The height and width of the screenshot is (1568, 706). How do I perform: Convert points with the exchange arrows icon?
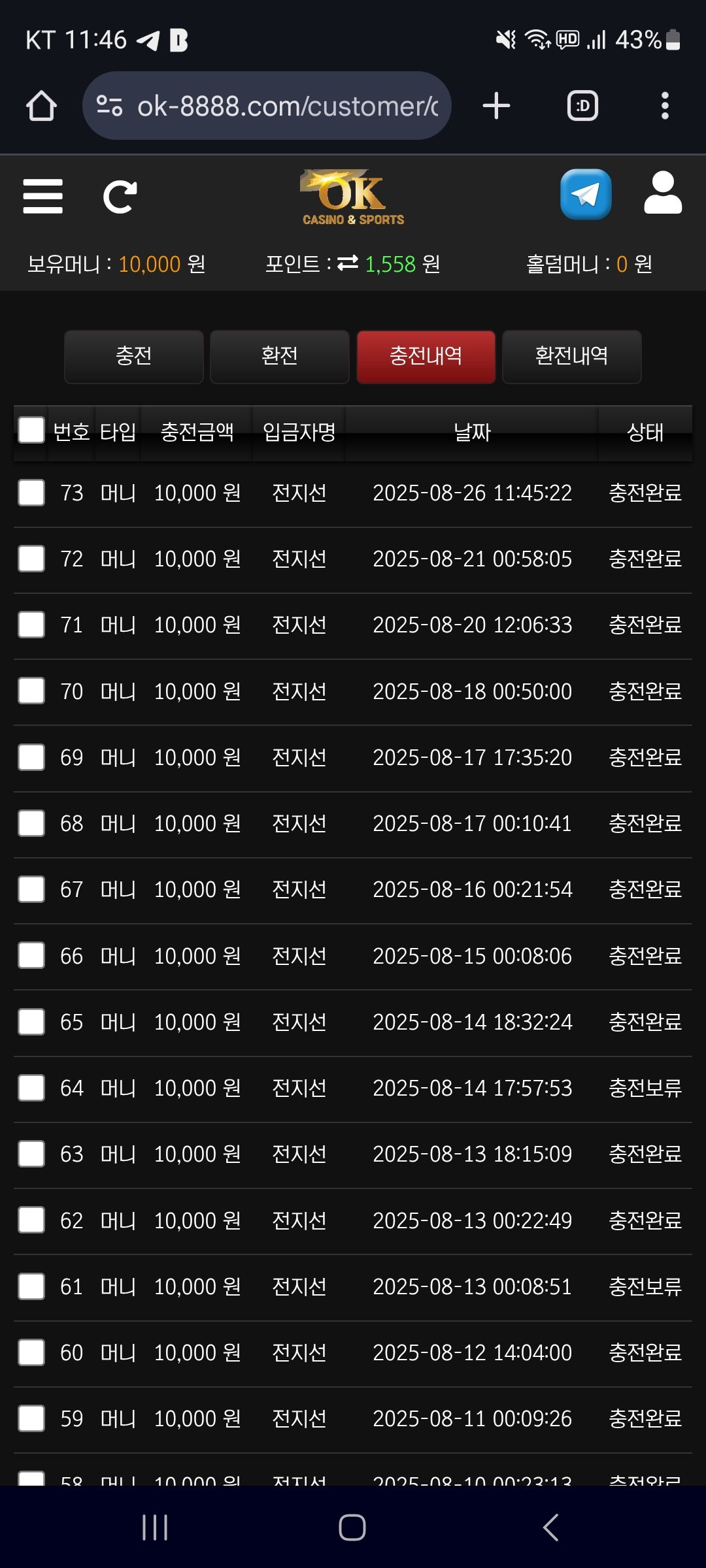coord(348,263)
